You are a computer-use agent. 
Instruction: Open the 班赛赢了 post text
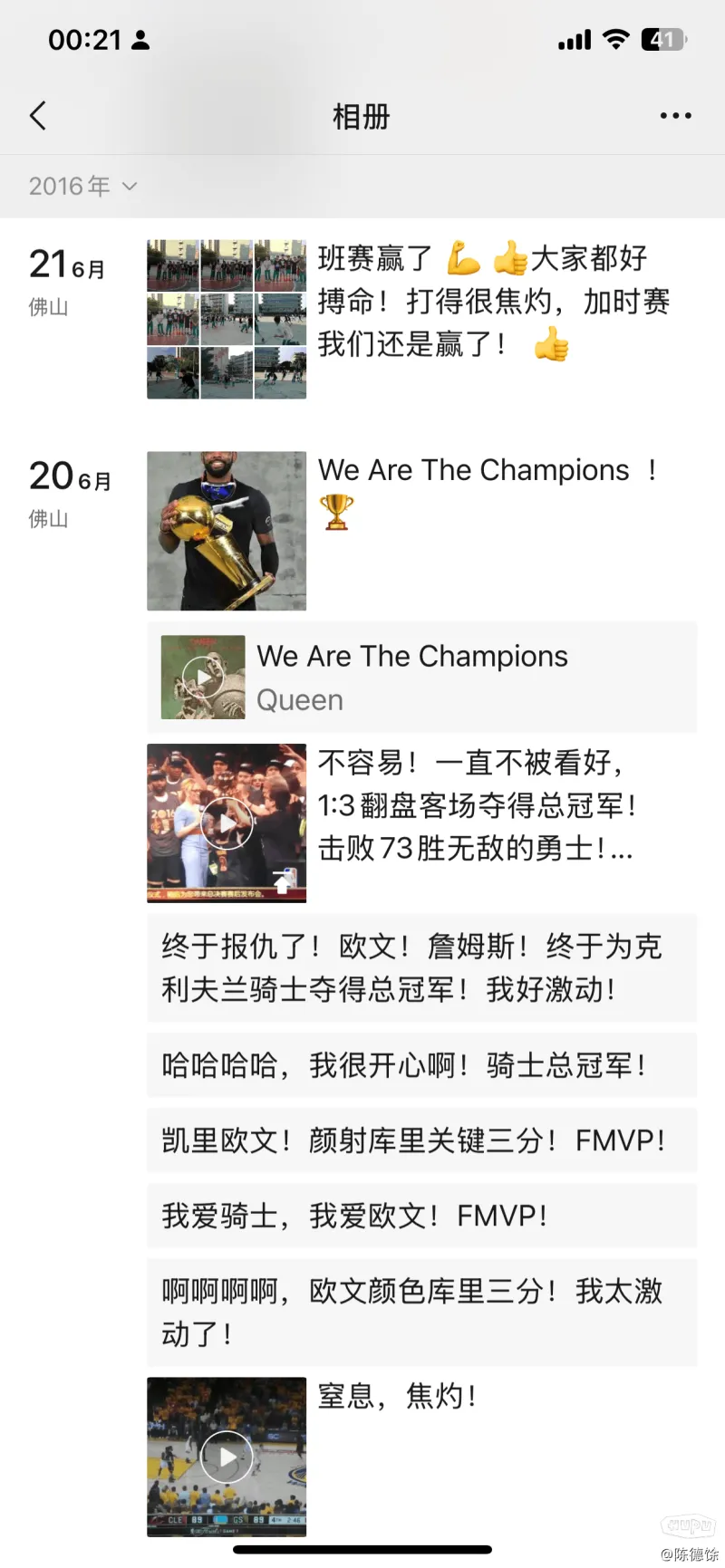coord(494,302)
